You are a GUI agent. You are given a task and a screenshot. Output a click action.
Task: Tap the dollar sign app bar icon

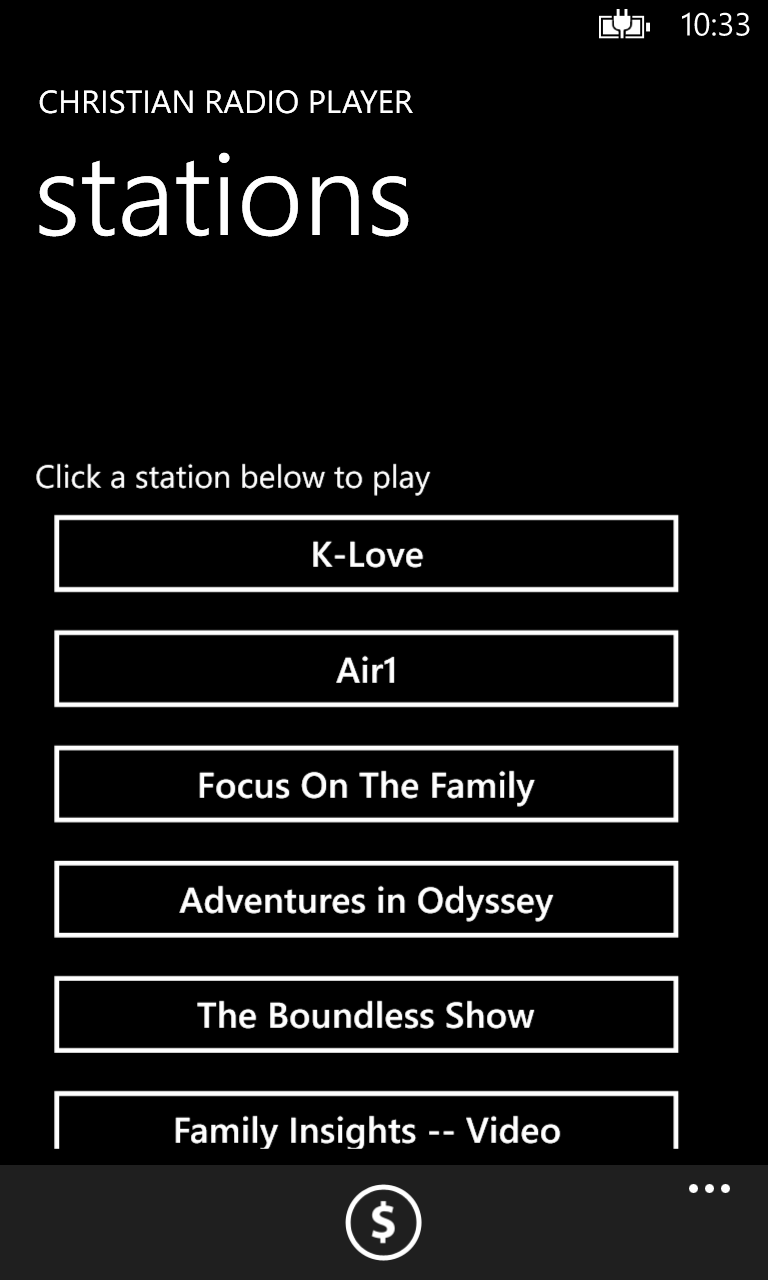click(384, 1222)
